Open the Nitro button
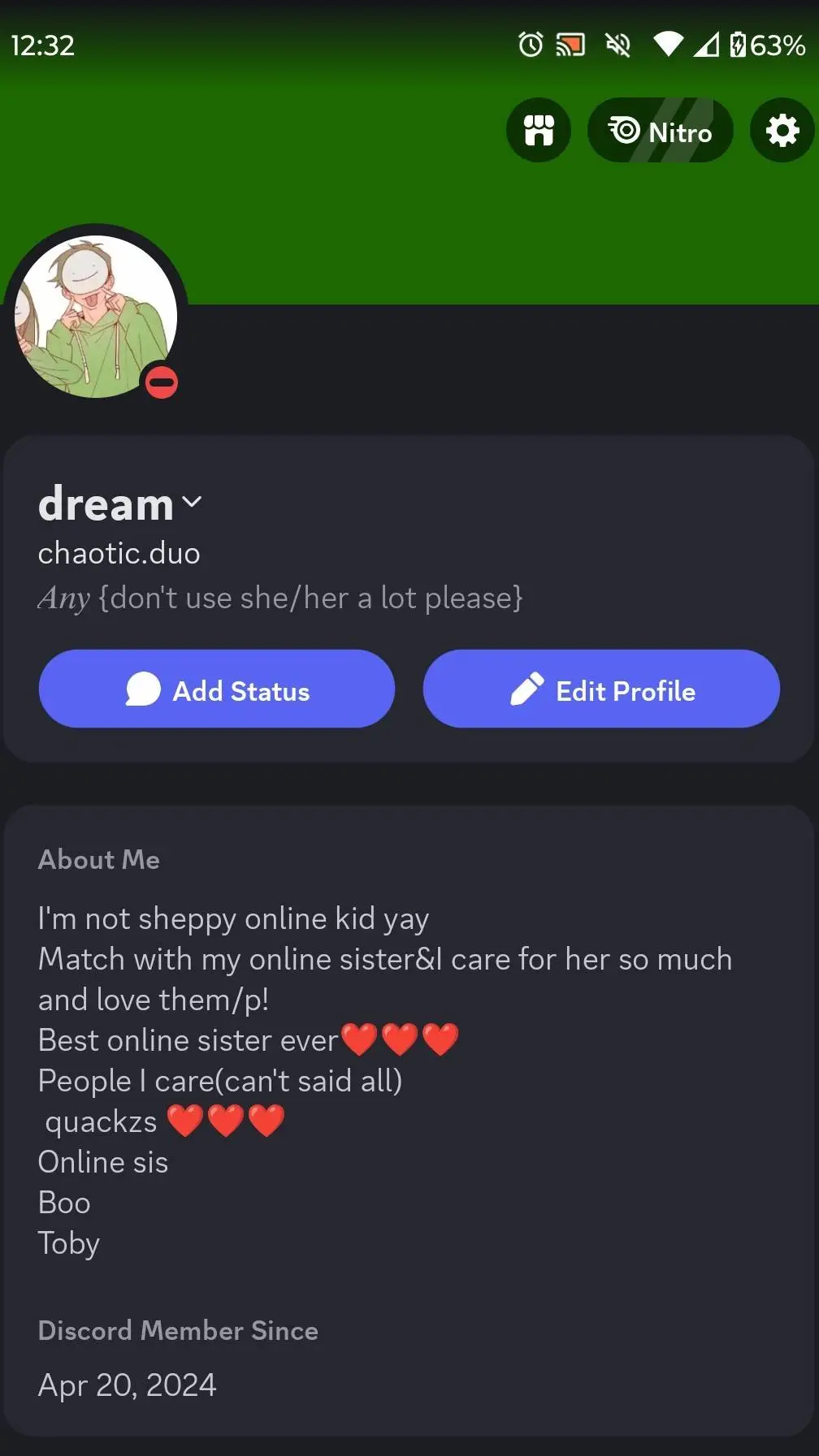The width and height of the screenshot is (819, 1456). pyautogui.click(x=660, y=130)
